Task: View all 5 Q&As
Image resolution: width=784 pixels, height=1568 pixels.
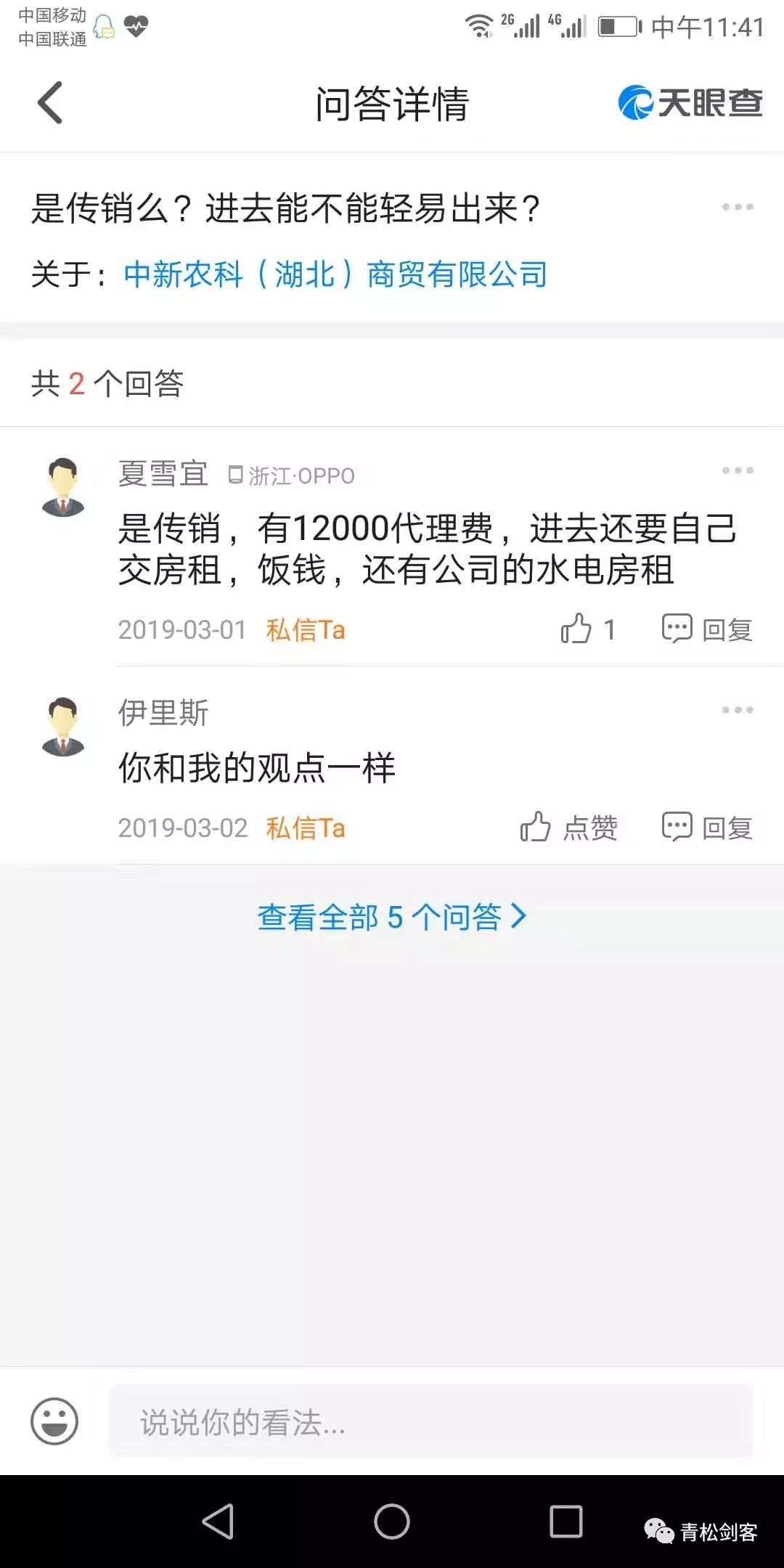Action: (x=392, y=917)
